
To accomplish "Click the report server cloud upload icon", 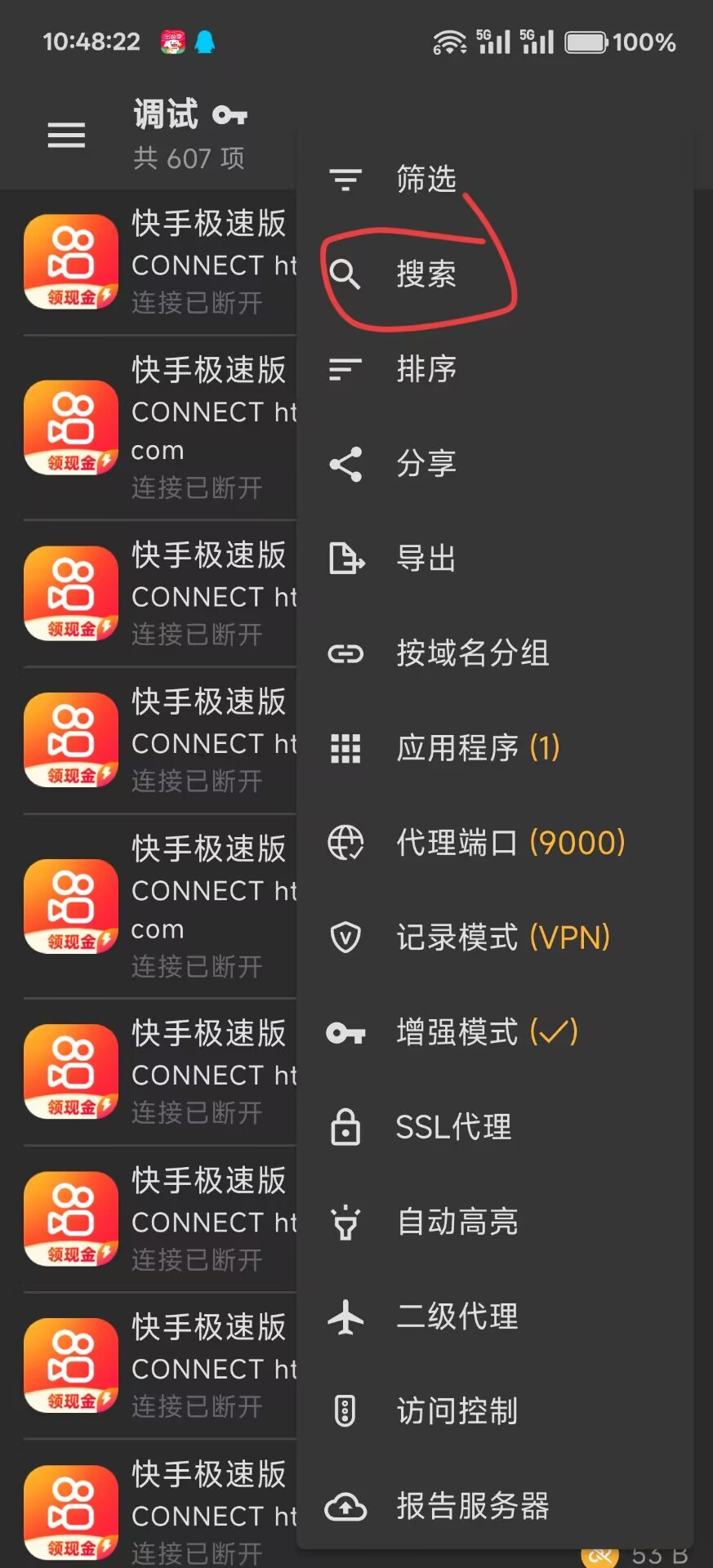I will point(345,1505).
